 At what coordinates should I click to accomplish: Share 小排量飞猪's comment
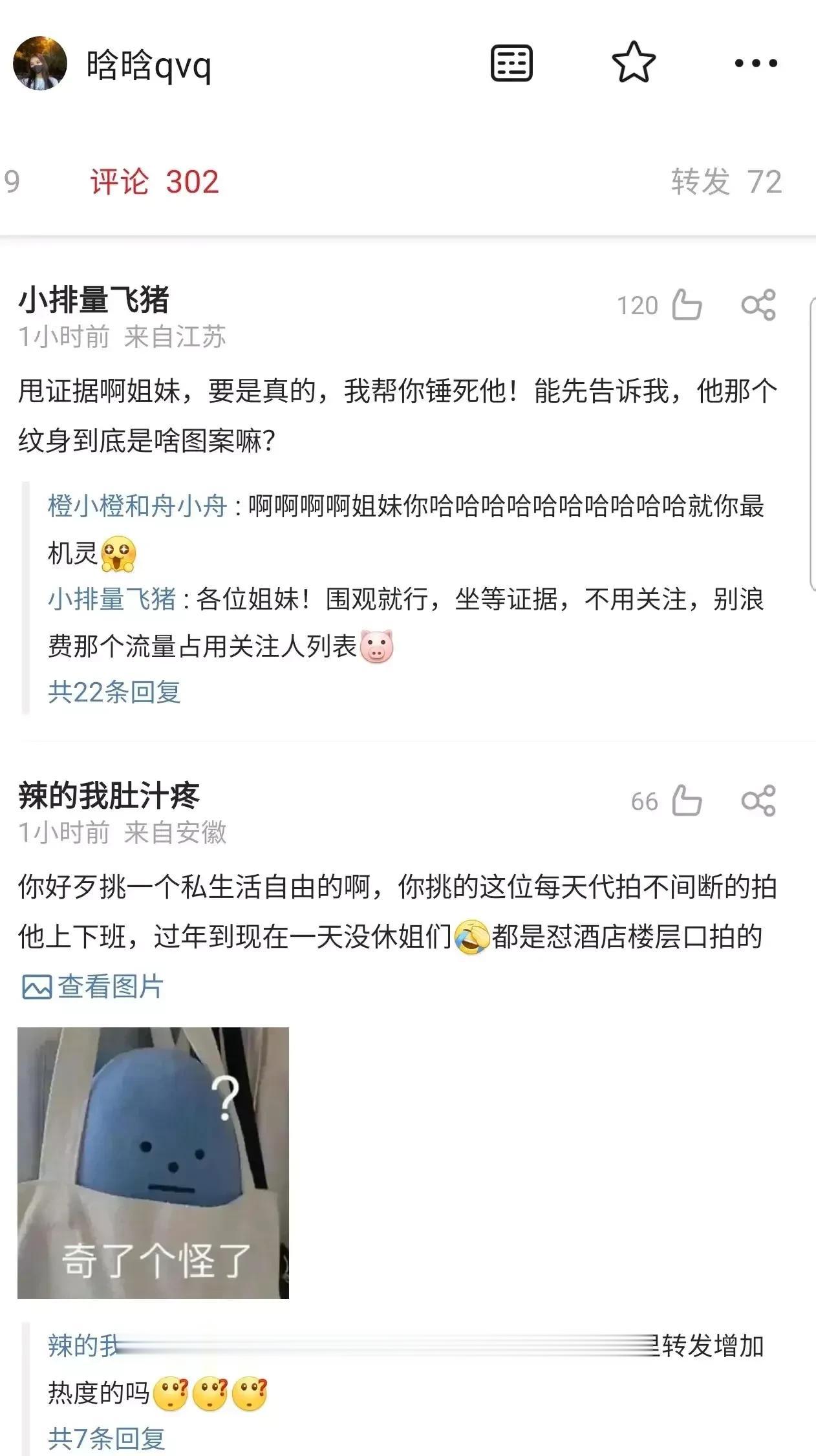tap(758, 305)
